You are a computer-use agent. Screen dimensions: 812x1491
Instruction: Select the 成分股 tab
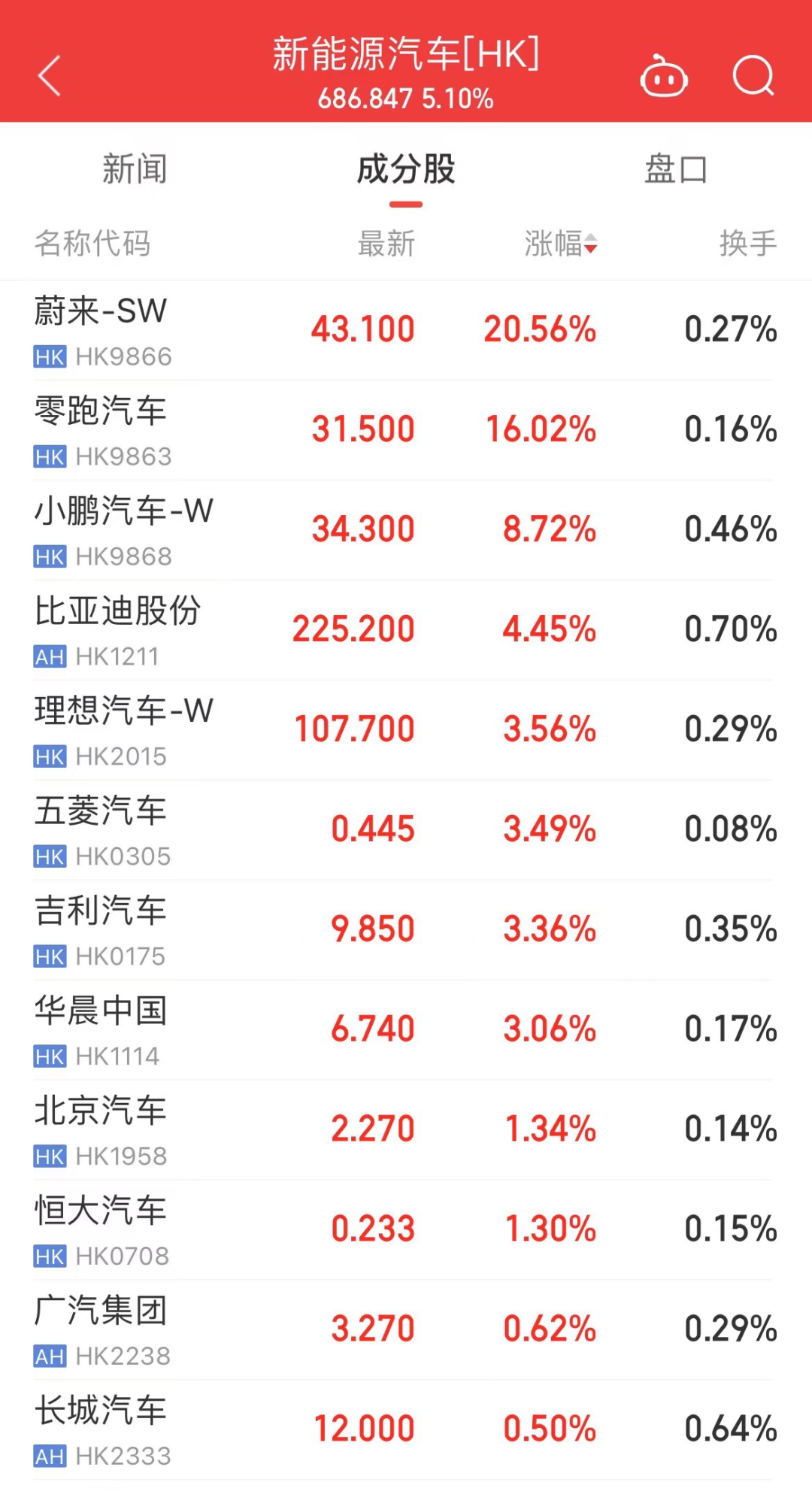406,169
